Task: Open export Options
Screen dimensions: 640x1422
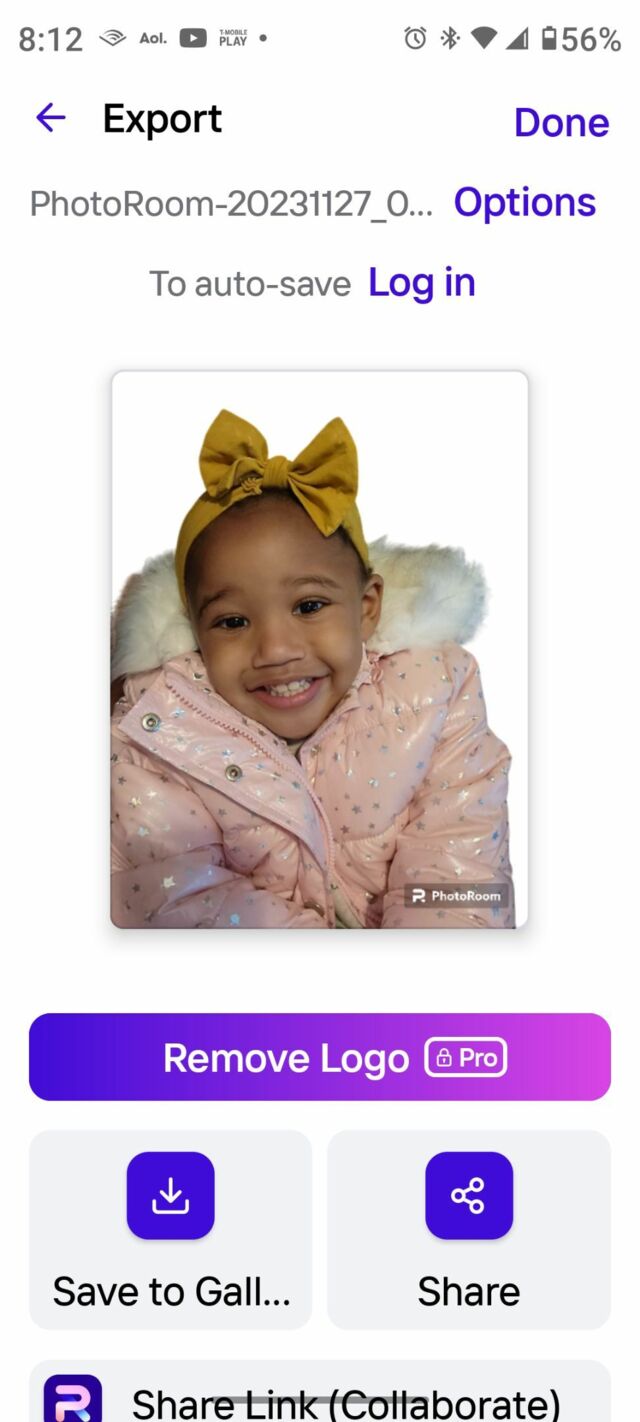Action: pyautogui.click(x=524, y=203)
